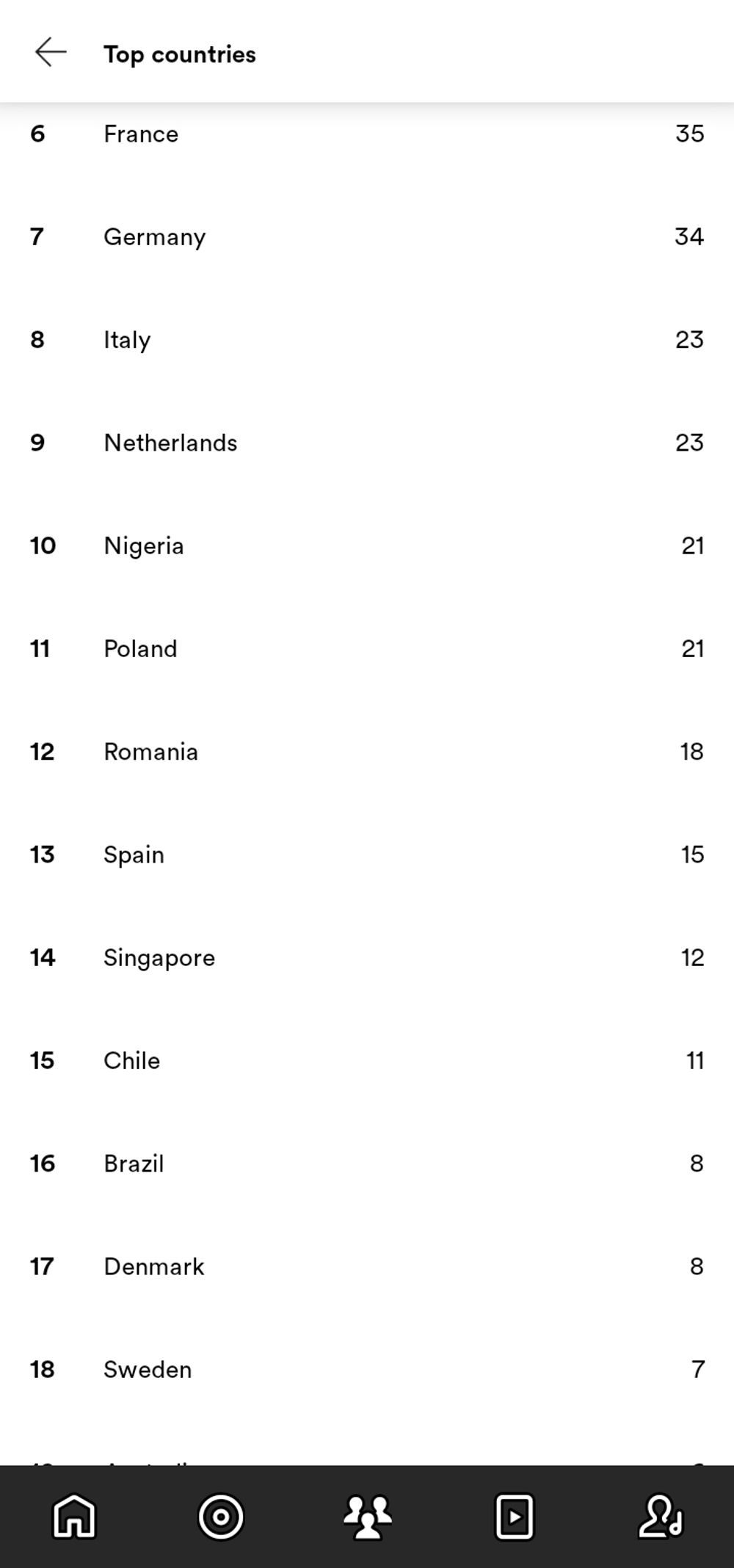Open the artist profile tab
This screenshot has height=1568, width=734.
point(661,1517)
